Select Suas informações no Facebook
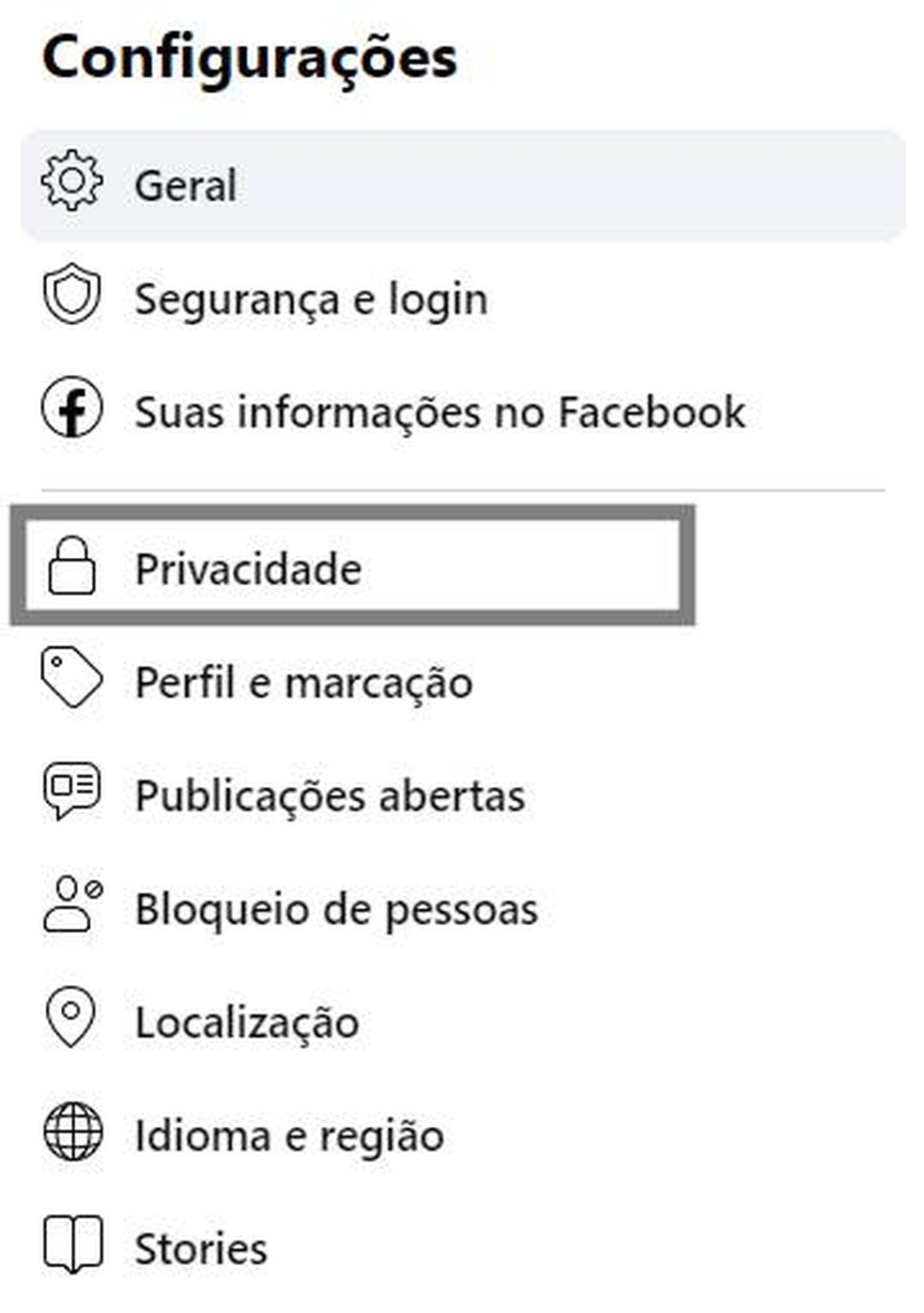The image size is (924, 1313). click(439, 410)
